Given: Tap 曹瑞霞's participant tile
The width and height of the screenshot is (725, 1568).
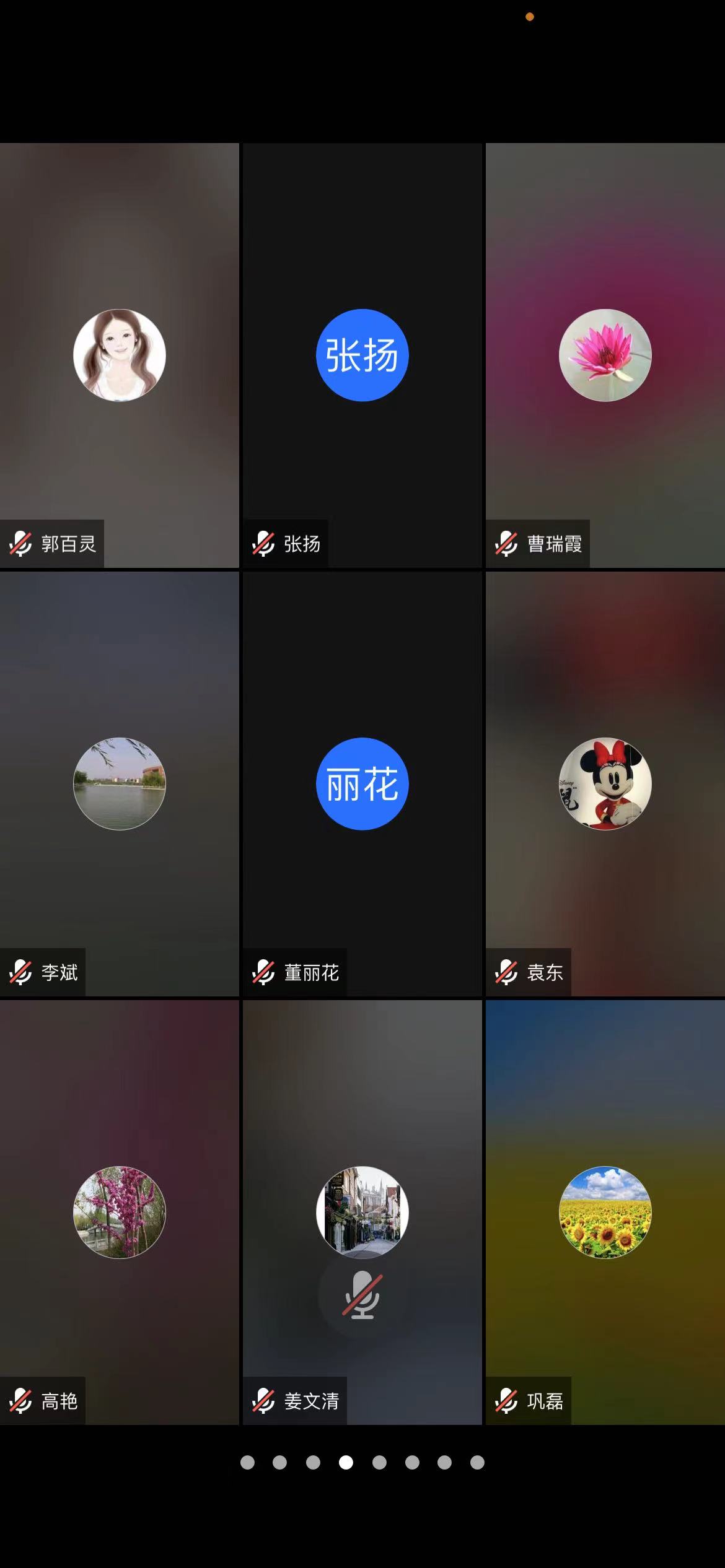Looking at the screenshot, I should click(605, 355).
